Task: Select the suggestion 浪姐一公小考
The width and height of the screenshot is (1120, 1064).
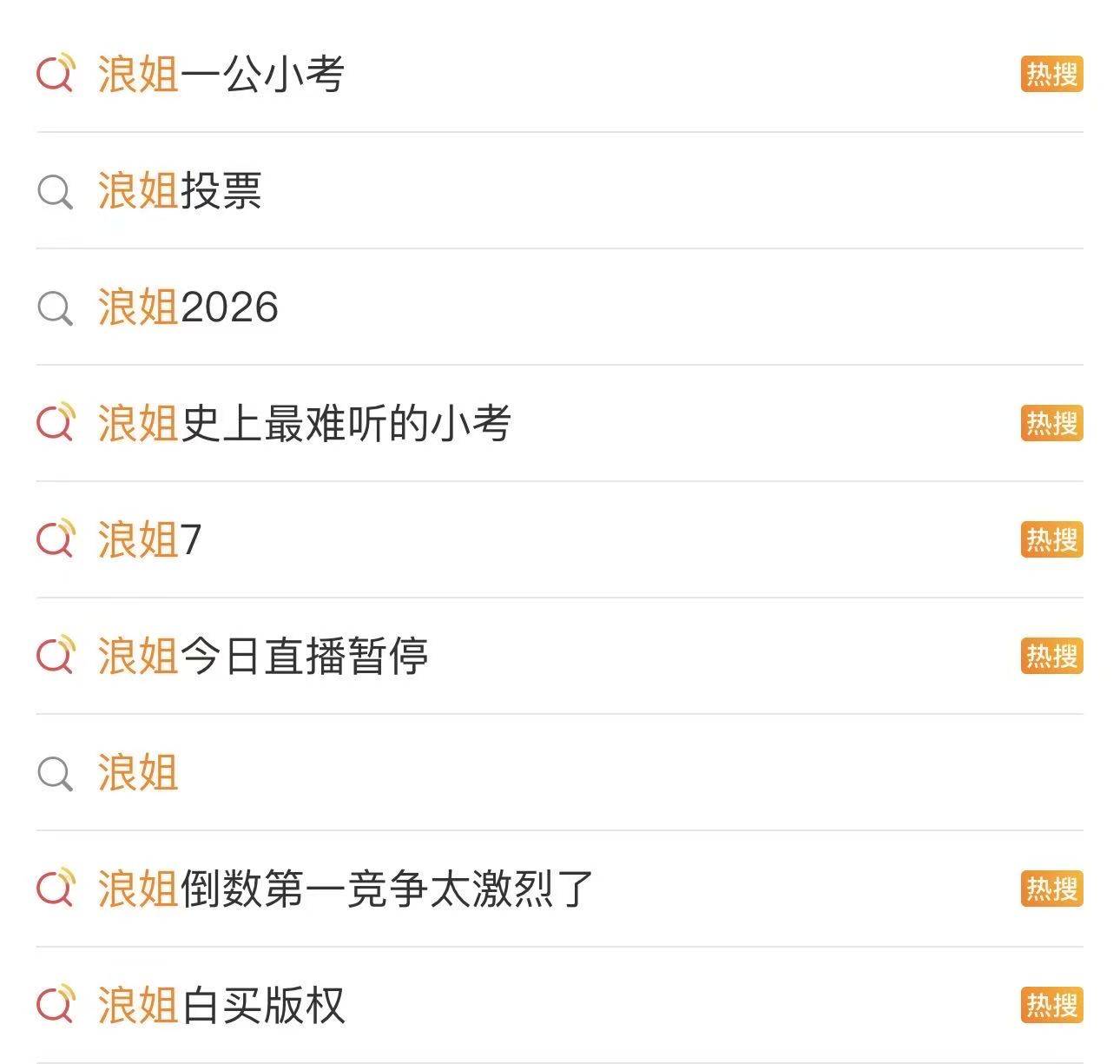Action: (221, 74)
